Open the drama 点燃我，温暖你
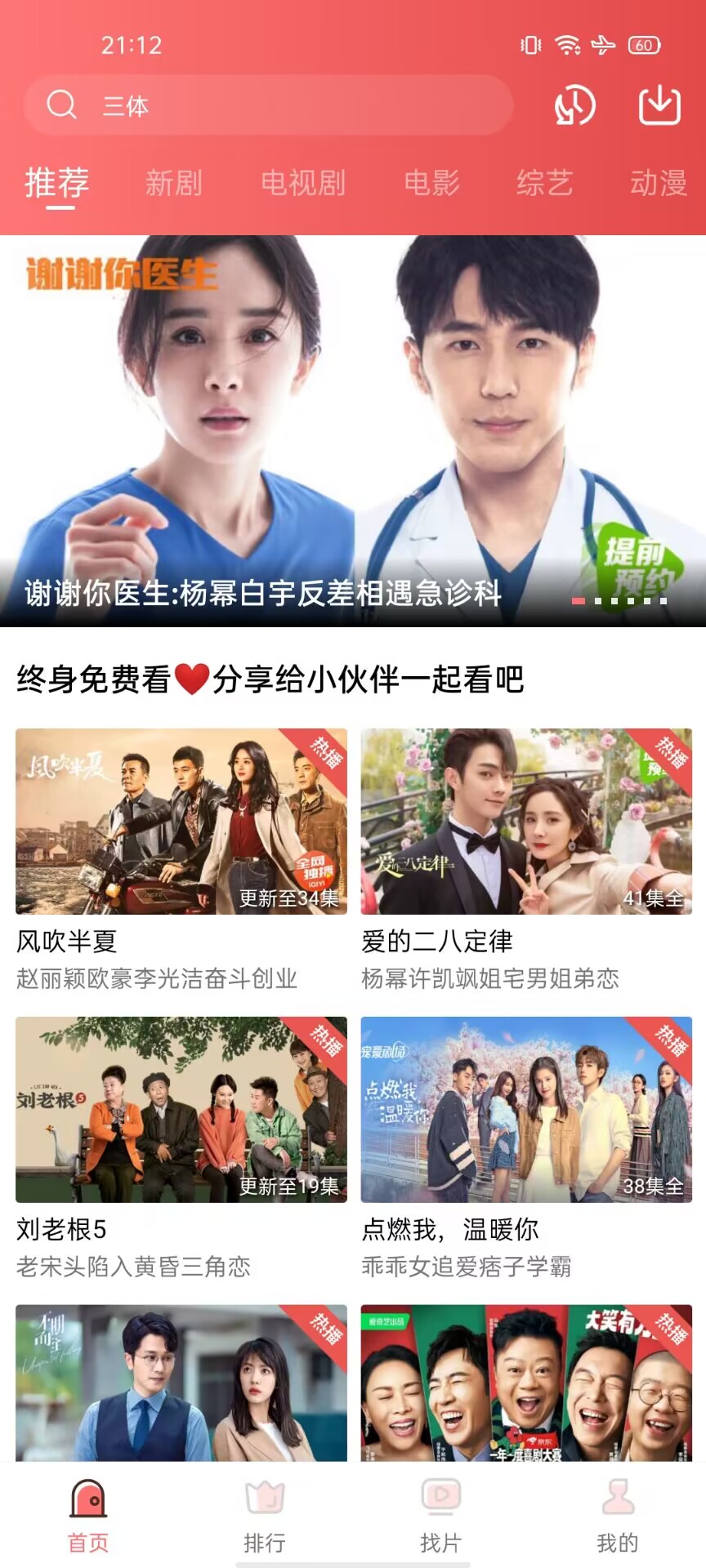This screenshot has width=706, height=1568. point(526,1109)
